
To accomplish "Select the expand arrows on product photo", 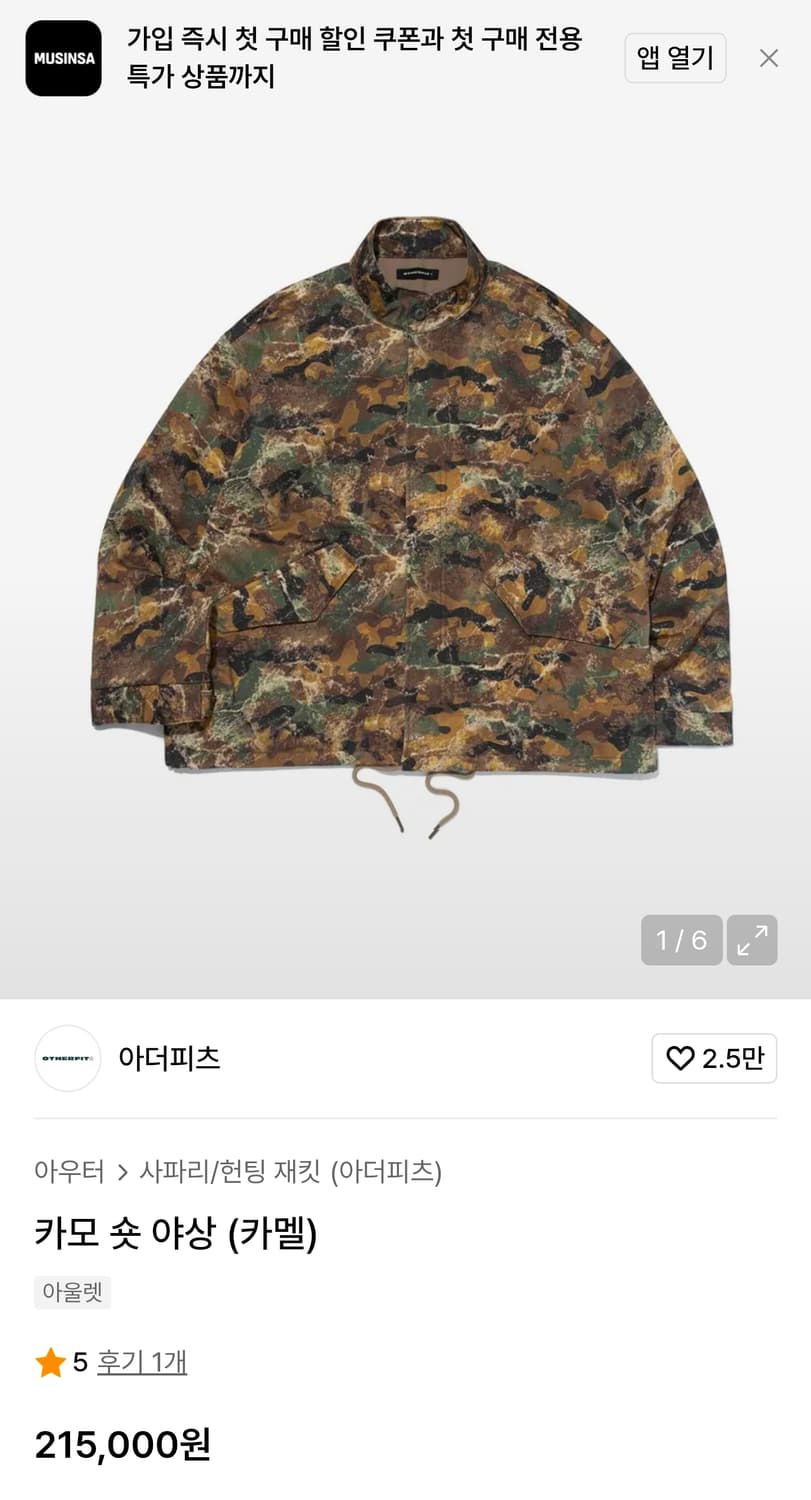I will pyautogui.click(x=751, y=940).
